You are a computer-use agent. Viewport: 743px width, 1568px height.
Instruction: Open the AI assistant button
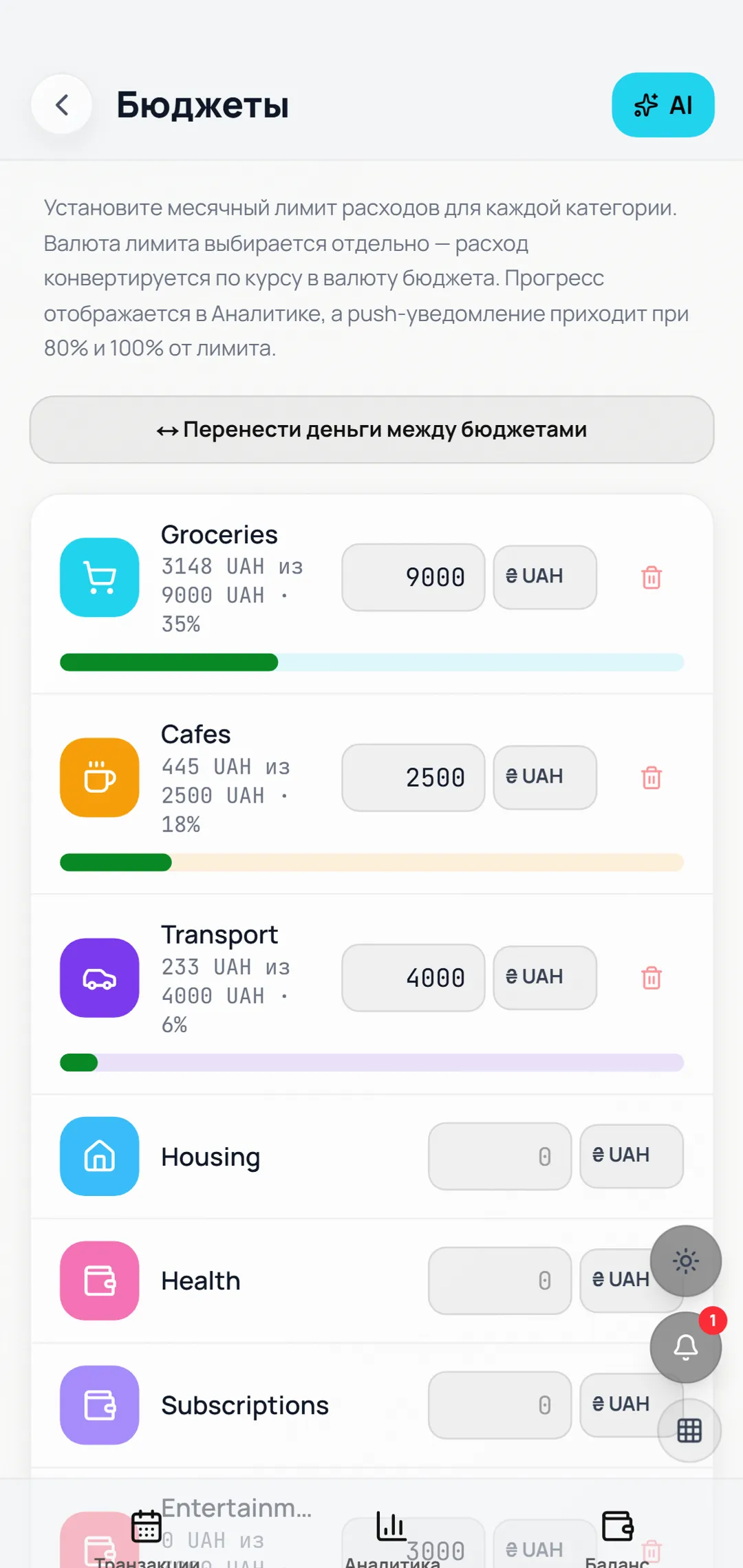point(663,105)
